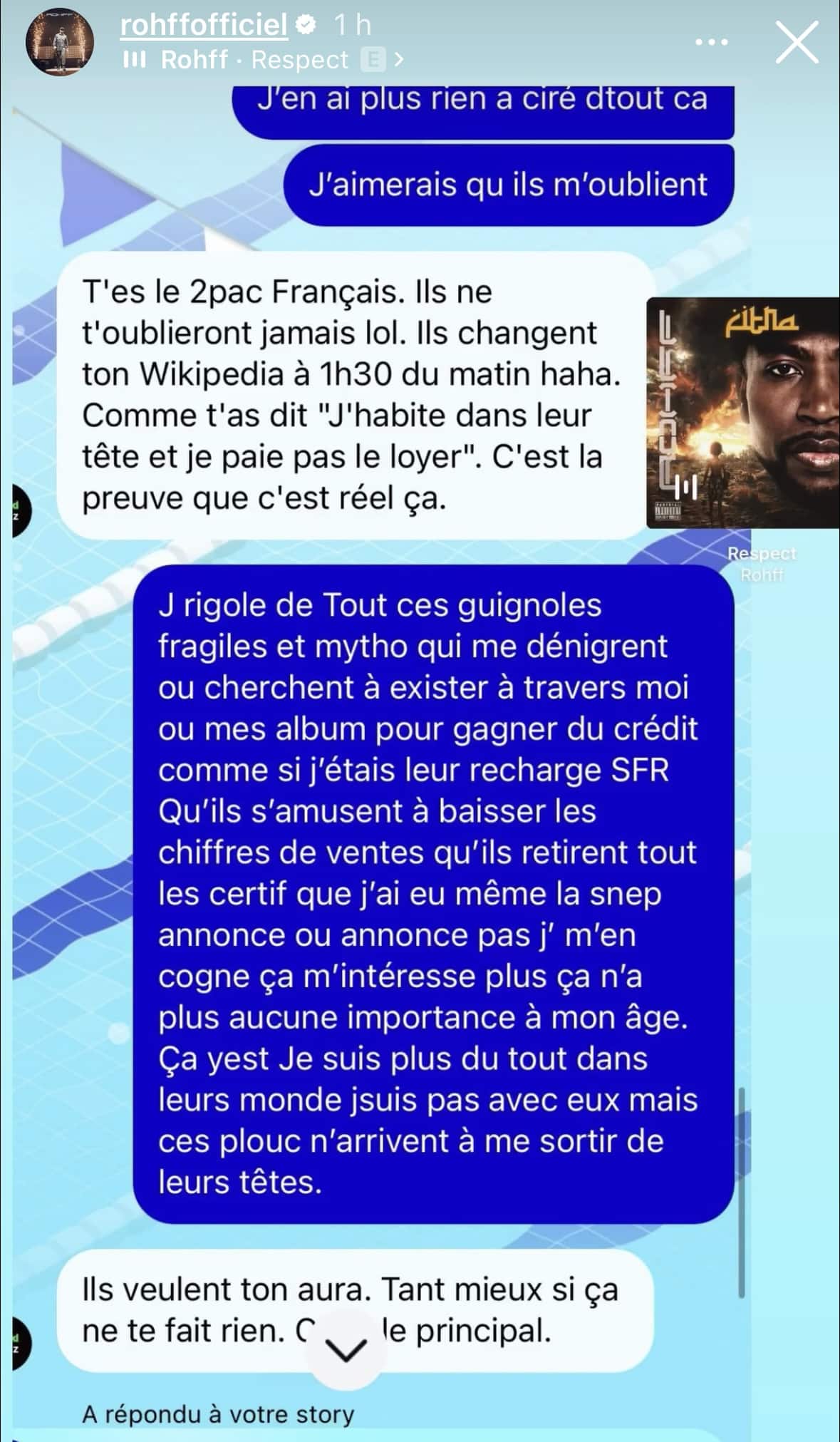Viewport: 840px width, 1442px height.
Task: Tap rohffofficiel's profile picture
Action: click(60, 43)
